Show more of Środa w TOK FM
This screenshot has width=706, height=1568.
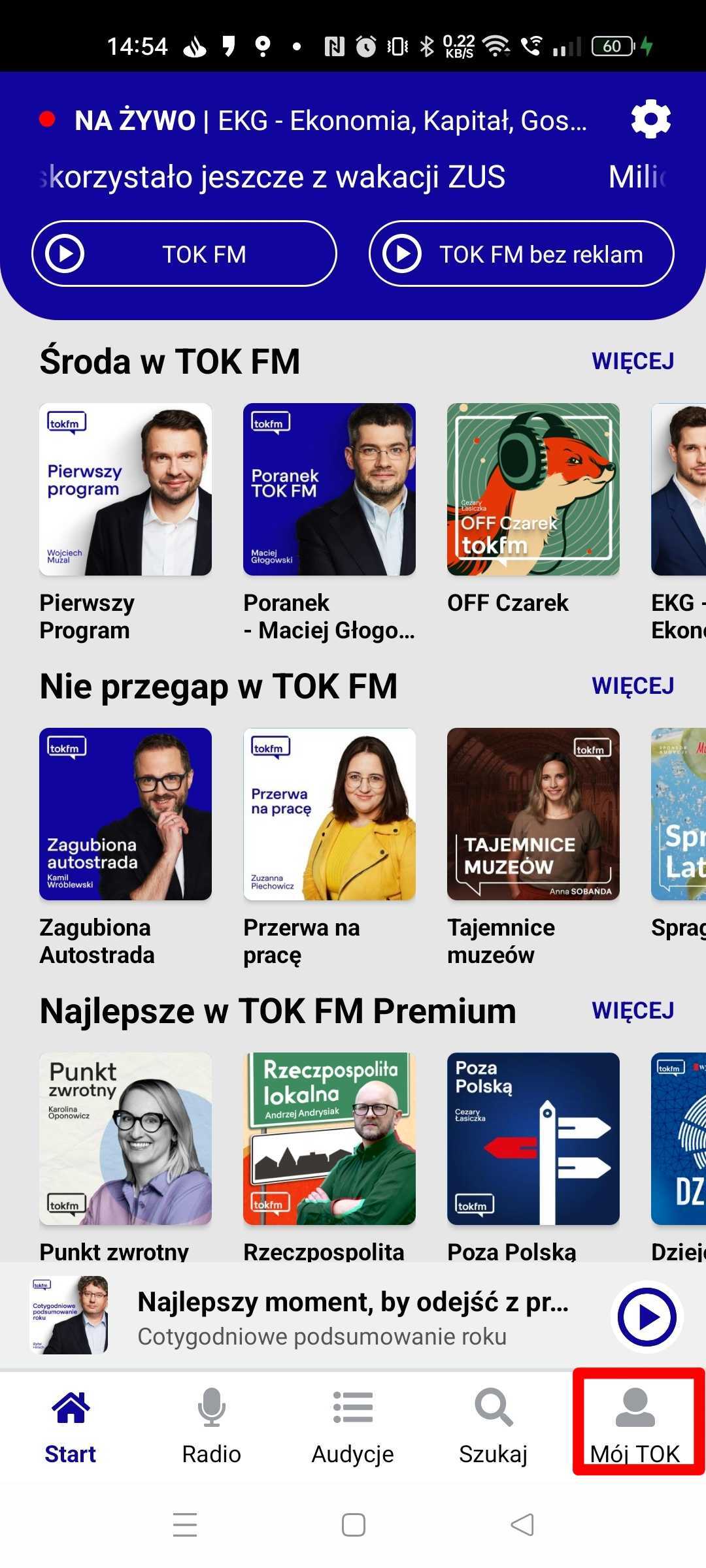click(x=632, y=361)
